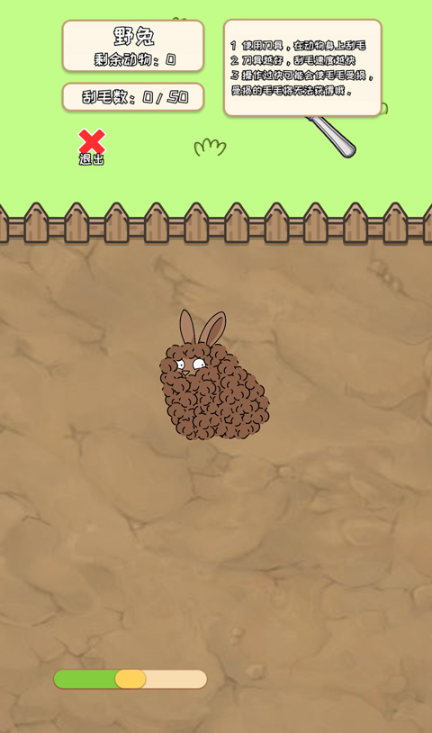
Task: Exit the game via red X 退出
Action: (x=92, y=146)
